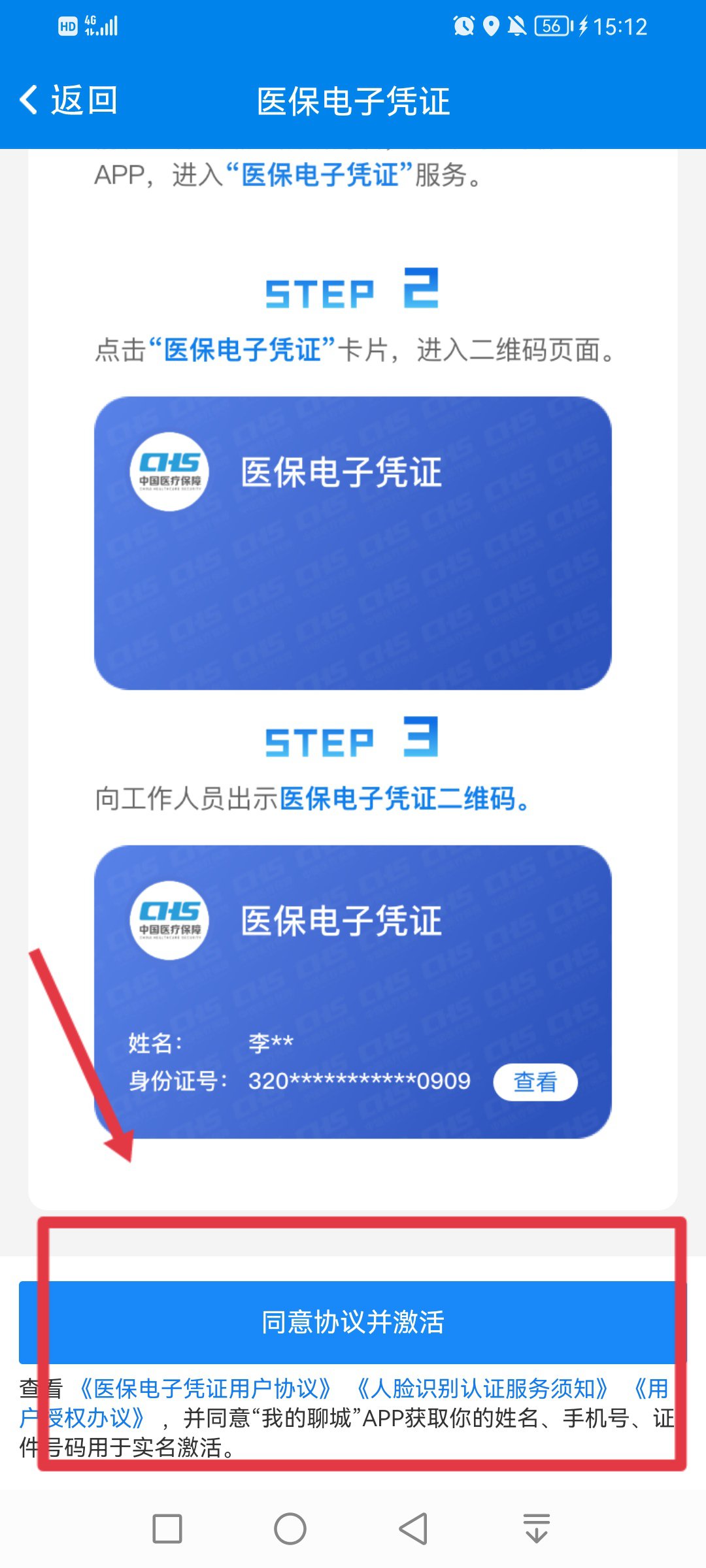Open 《人脸识别认证服务须知》 link
Image resolution: width=706 pixels, height=1568 pixels.
[482, 1388]
